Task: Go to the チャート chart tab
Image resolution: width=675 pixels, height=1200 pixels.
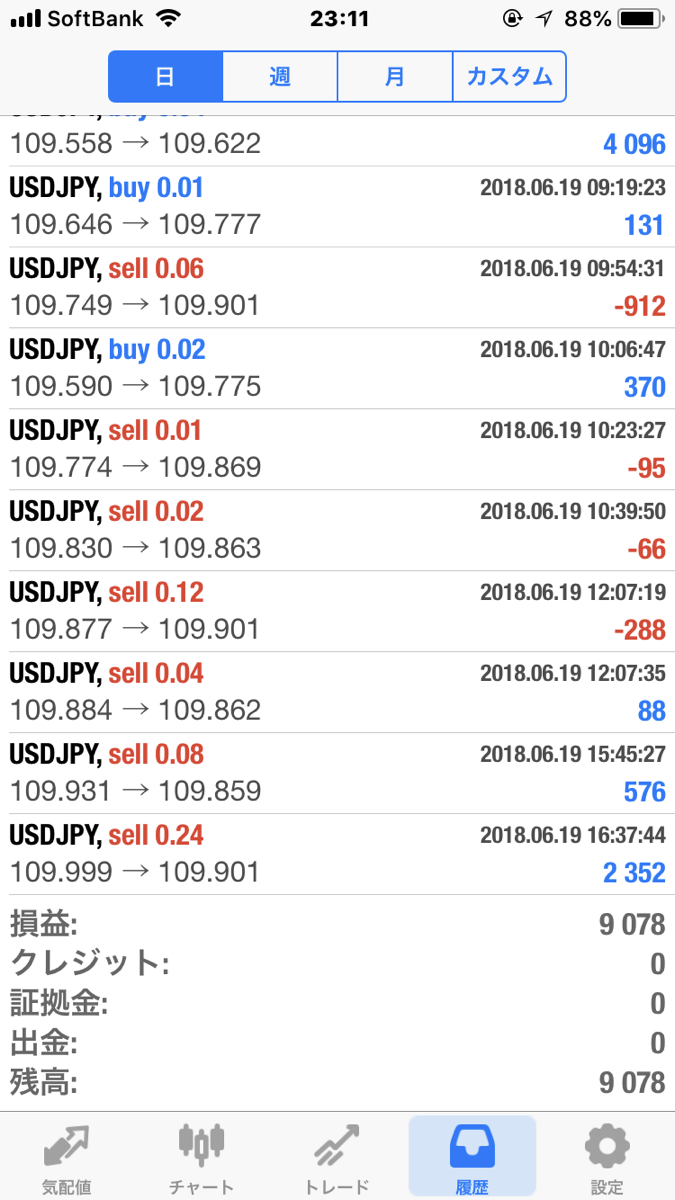Action: pyautogui.click(x=202, y=1158)
